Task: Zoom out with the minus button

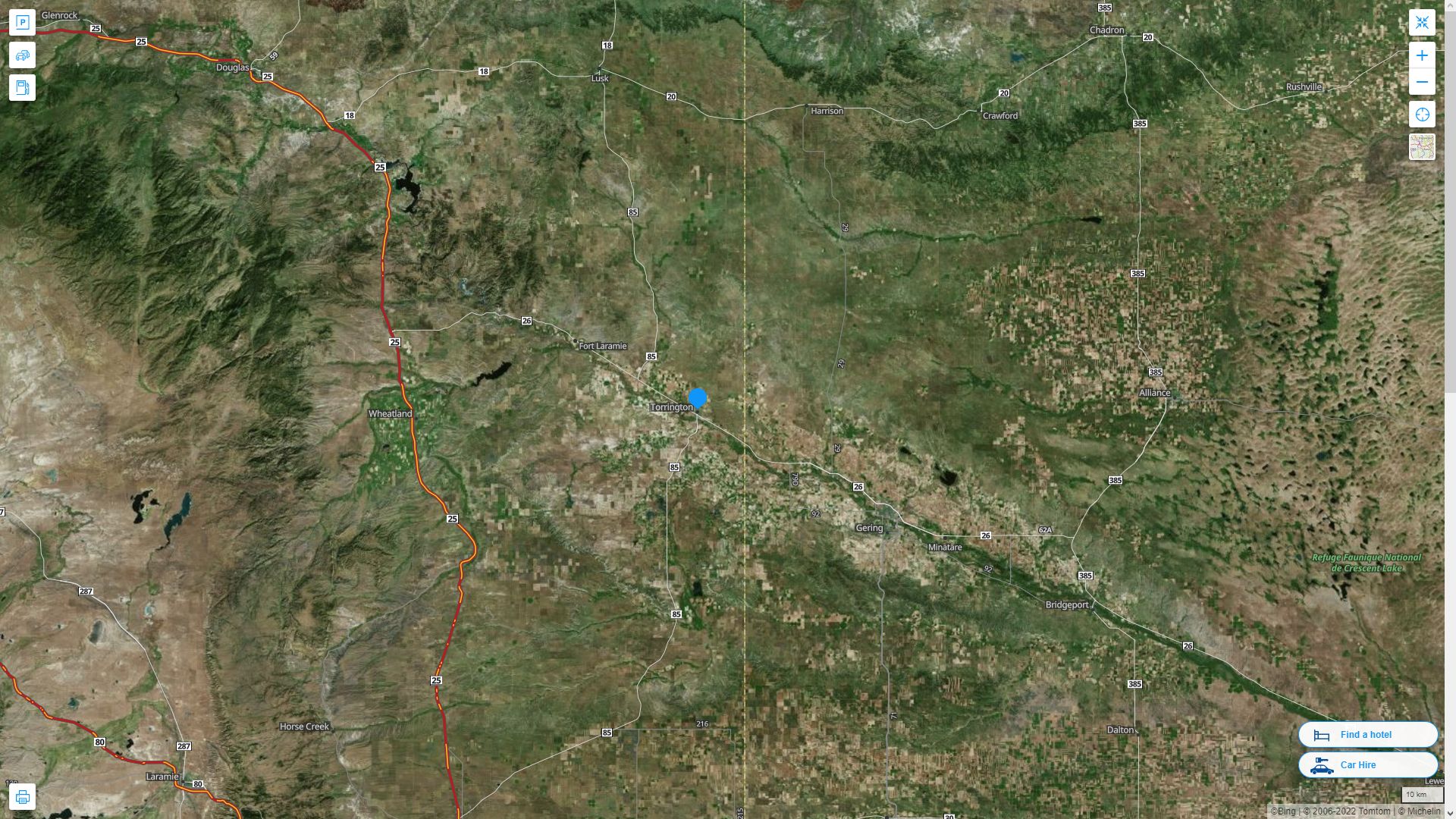Action: coord(1422,82)
